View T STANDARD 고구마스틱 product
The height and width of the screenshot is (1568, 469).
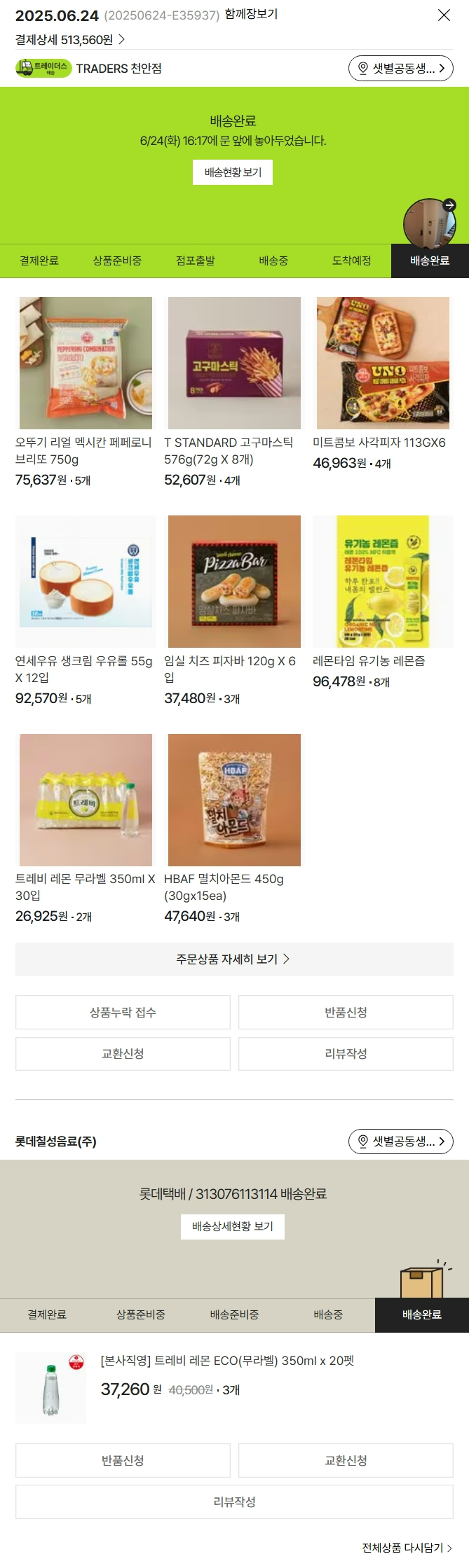(x=234, y=363)
